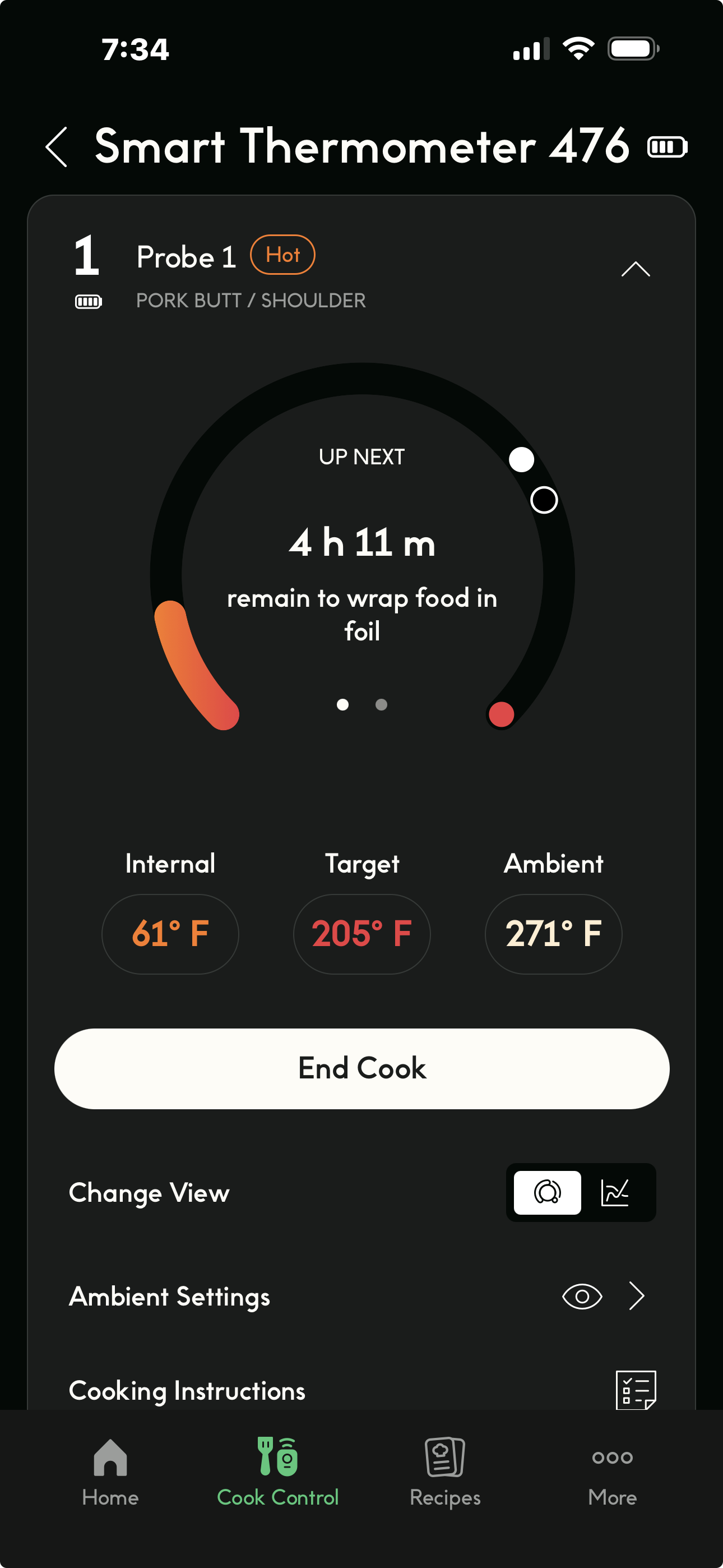Collapse the Probe 1 card
Image resolution: width=723 pixels, height=1568 pixels.
[636, 269]
